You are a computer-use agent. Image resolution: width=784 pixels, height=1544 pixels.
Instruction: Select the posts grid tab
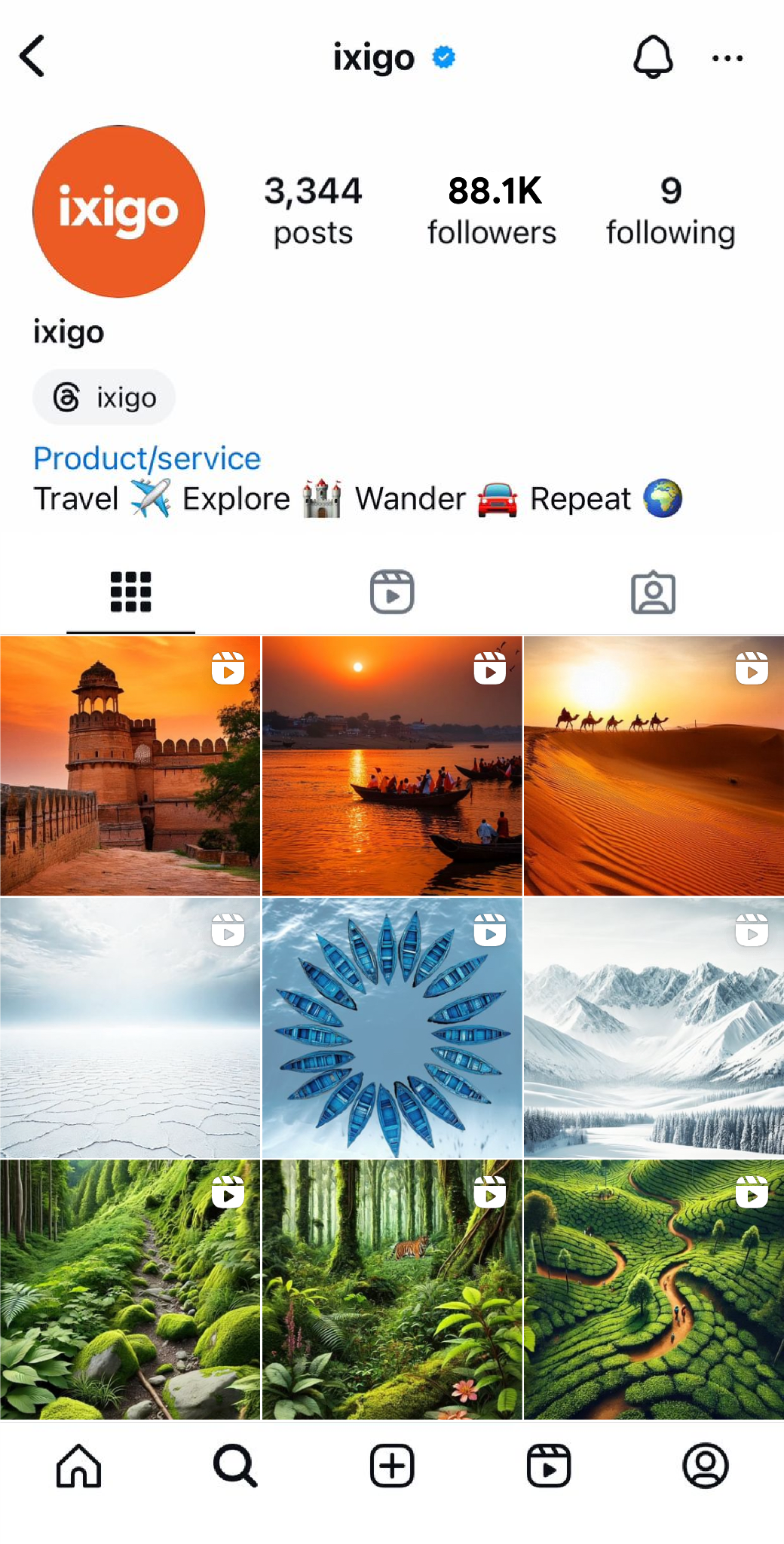click(130, 592)
